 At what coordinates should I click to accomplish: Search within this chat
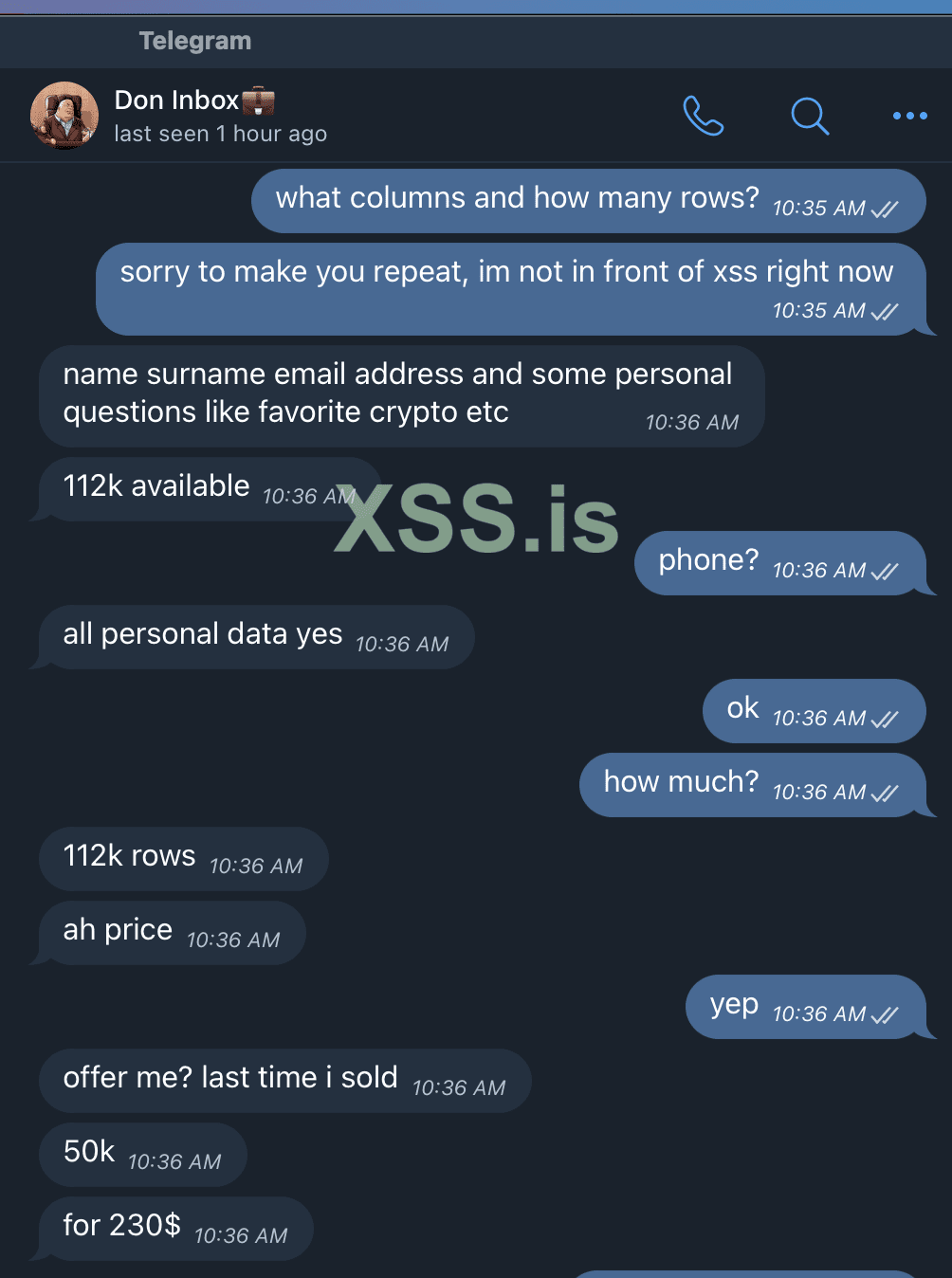click(809, 116)
